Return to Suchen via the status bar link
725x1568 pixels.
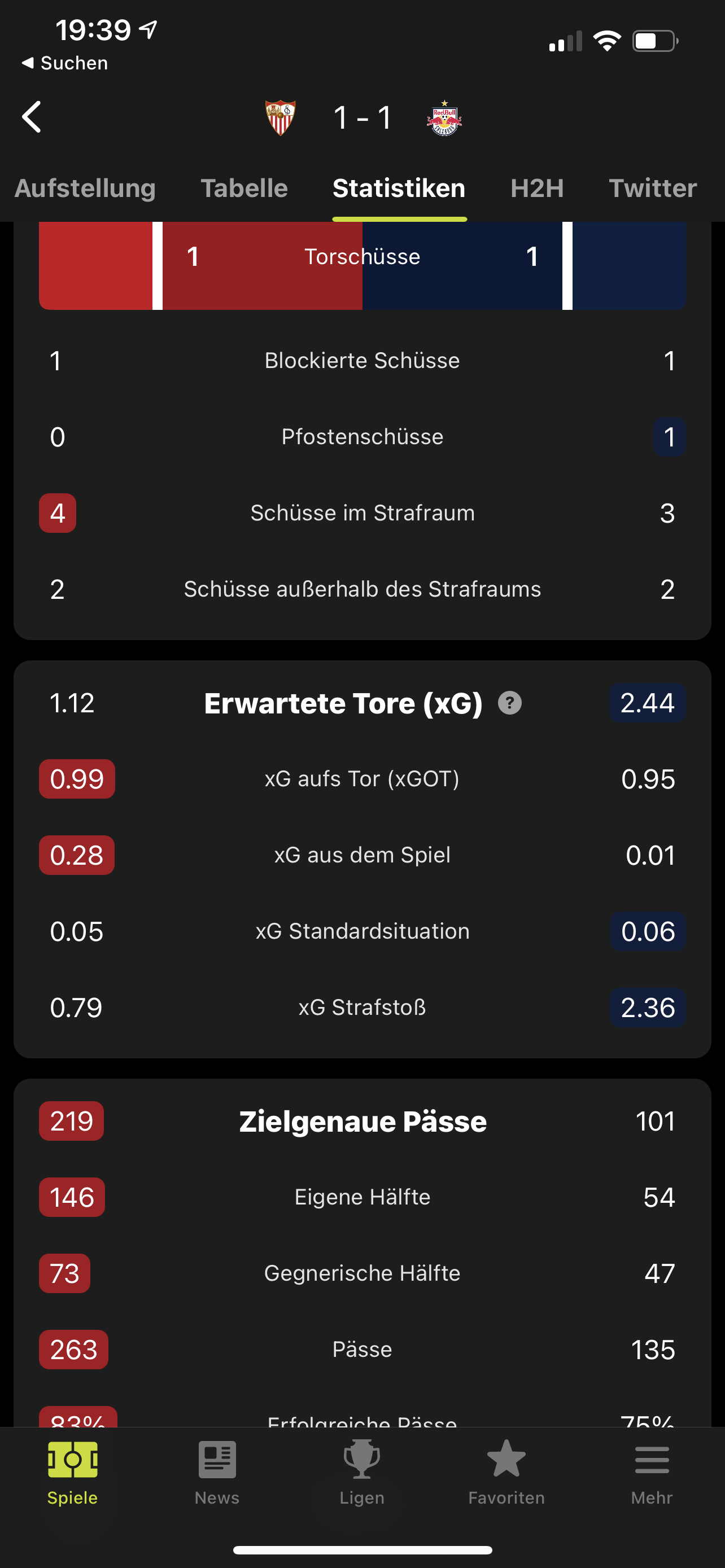click(x=65, y=63)
